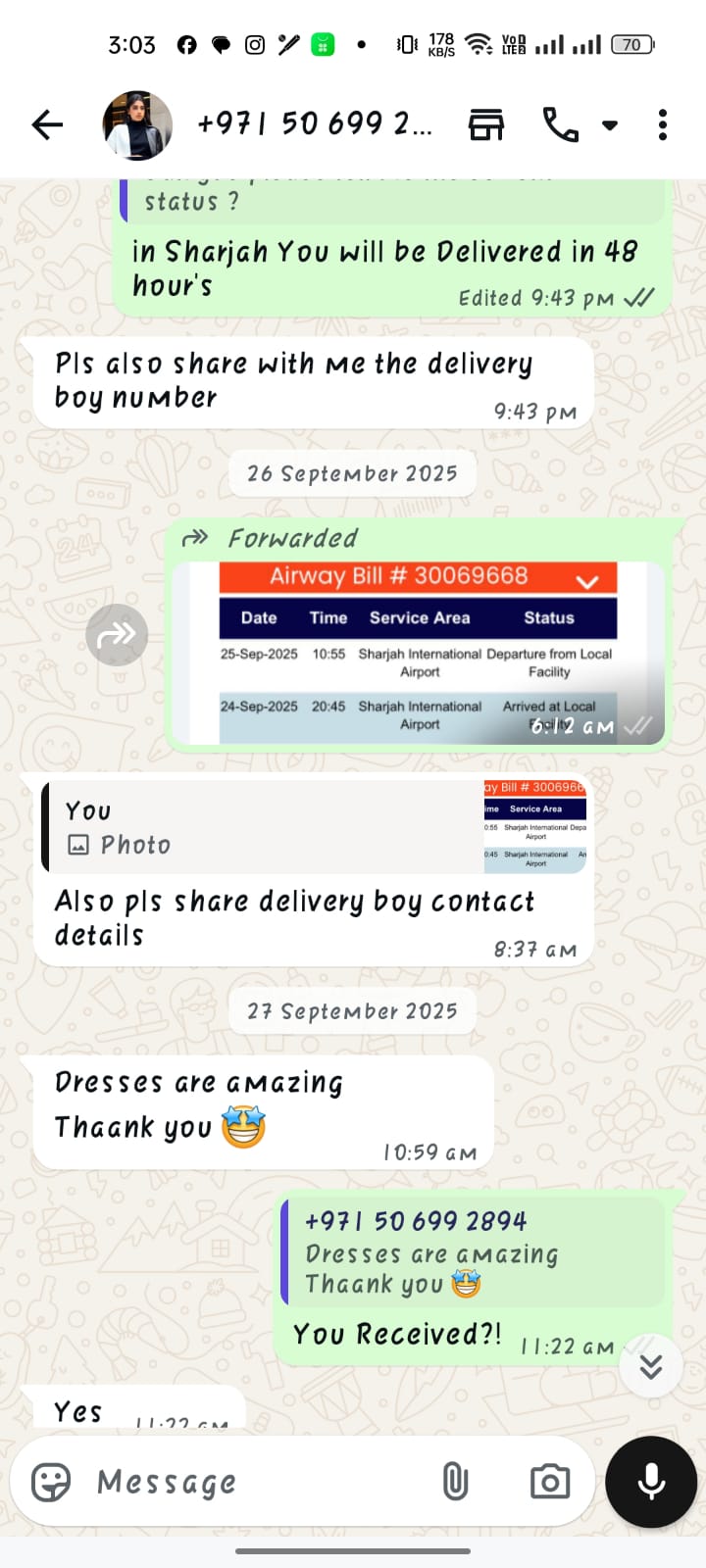Screen dimensions: 706x1568
Task: Open the camera from the message bar
Action: click(549, 1482)
